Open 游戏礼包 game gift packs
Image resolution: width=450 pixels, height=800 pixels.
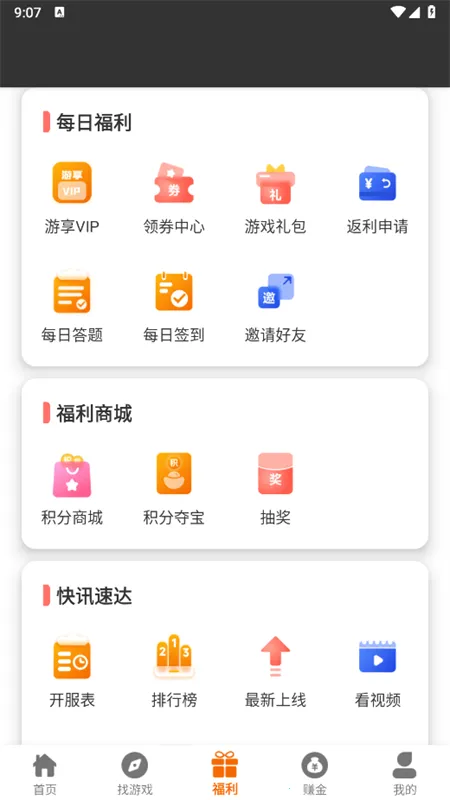pyautogui.click(x=276, y=198)
